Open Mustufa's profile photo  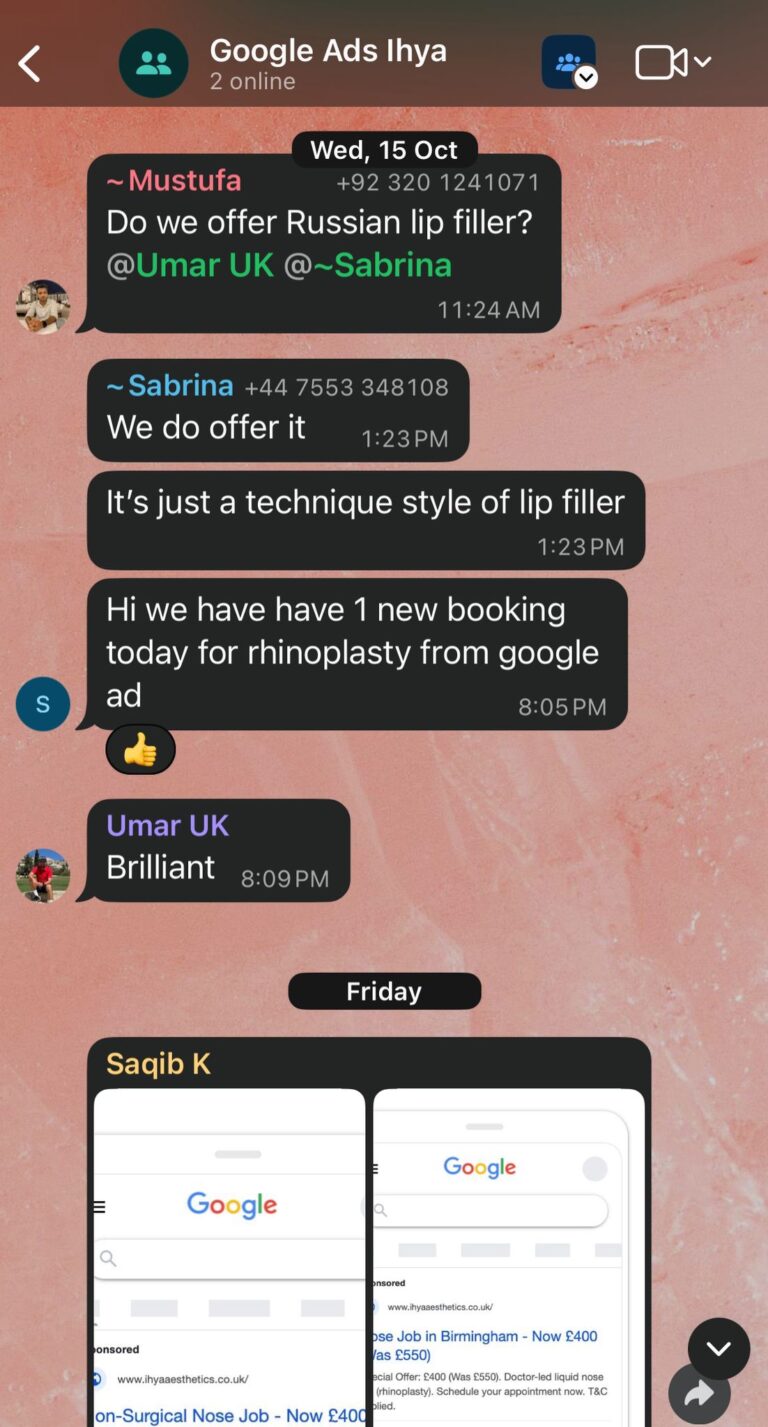(43, 306)
